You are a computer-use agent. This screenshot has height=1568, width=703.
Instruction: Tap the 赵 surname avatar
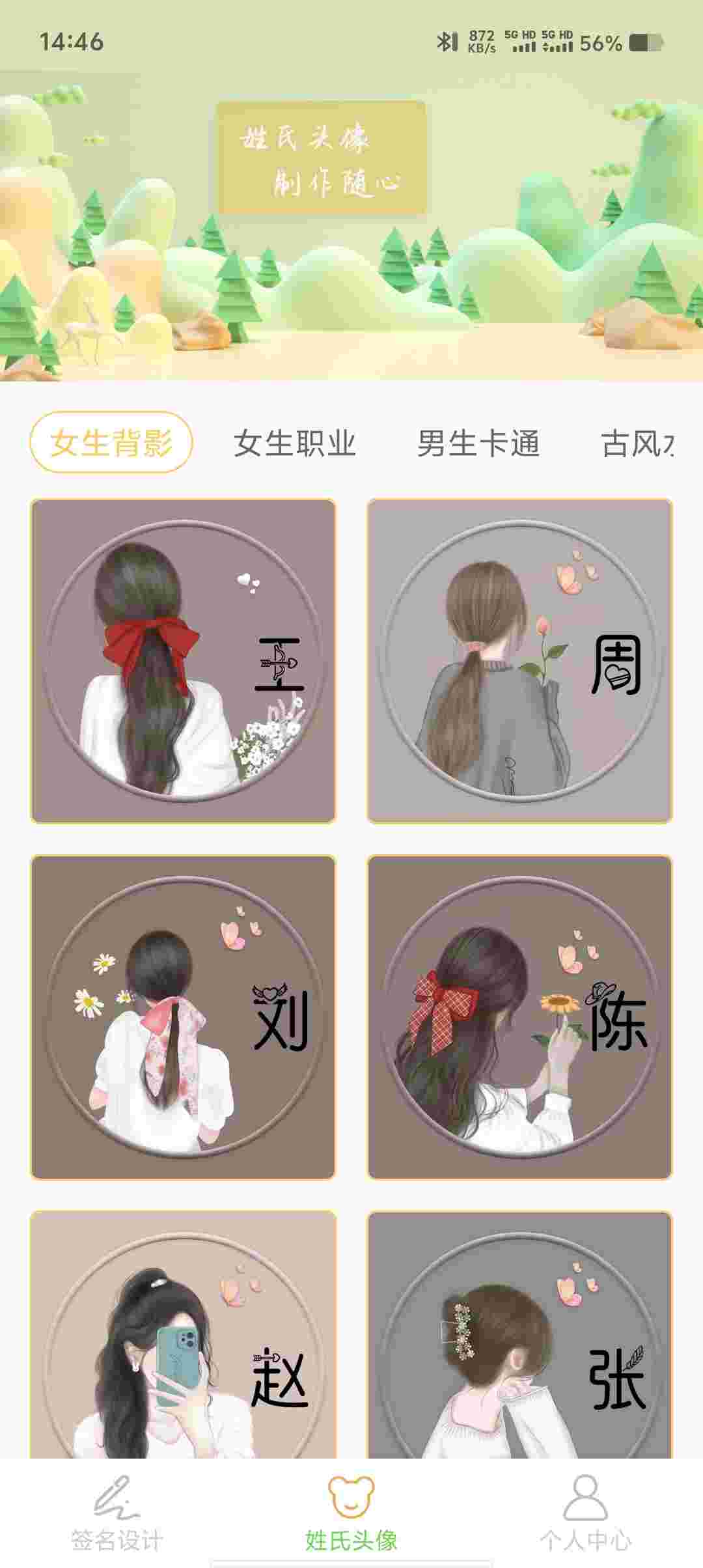(183, 1335)
